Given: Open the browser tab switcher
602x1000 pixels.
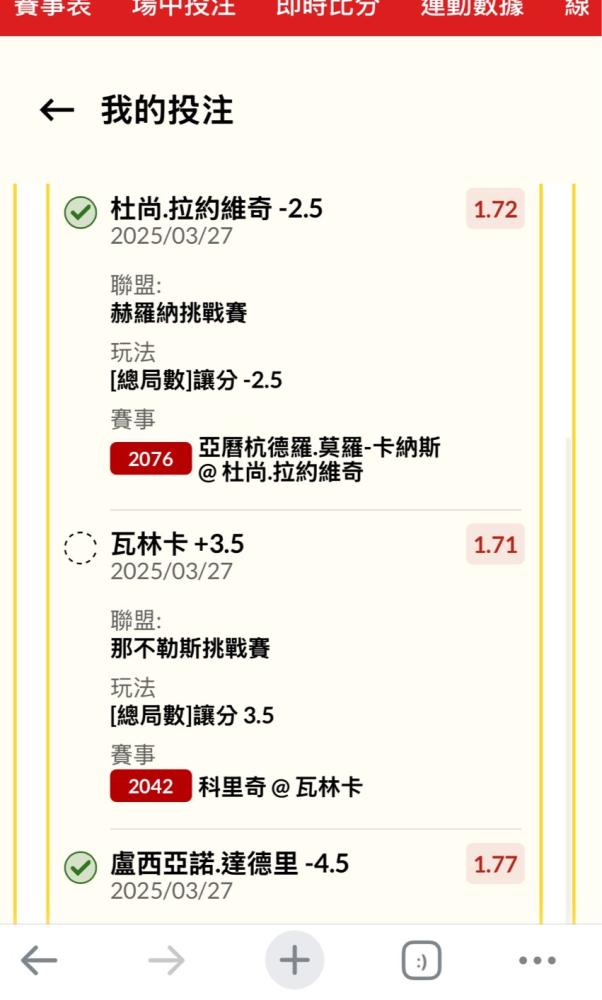Looking at the screenshot, I should 422,960.
